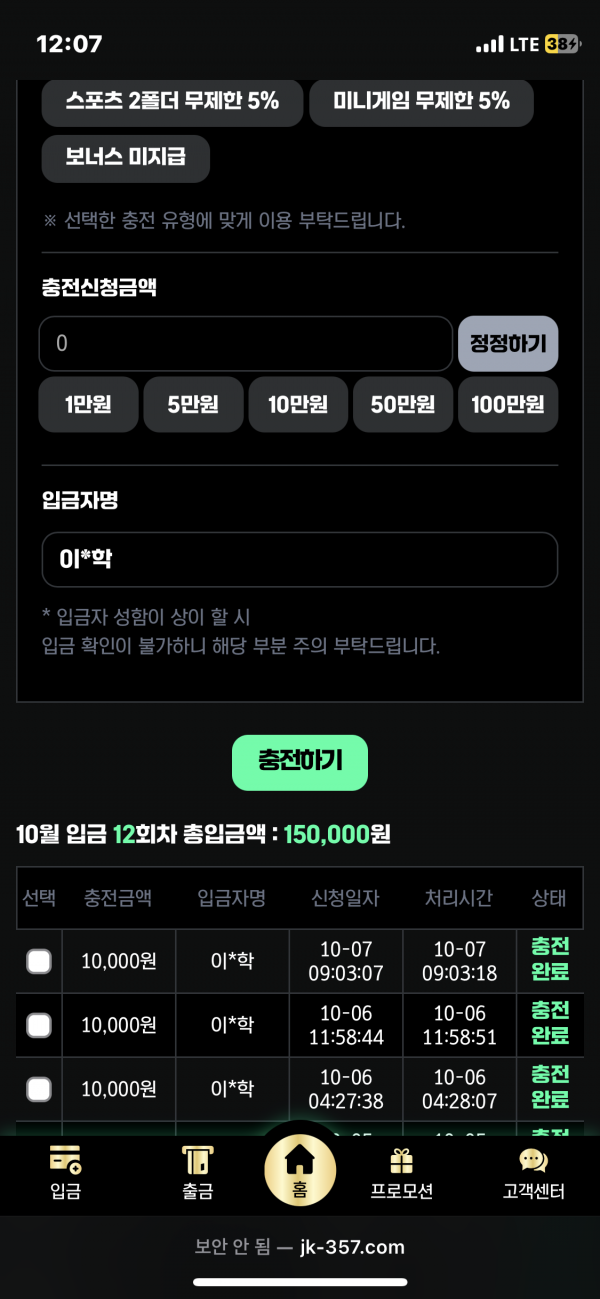Choose the 미니게임 무제한 5% option
The width and height of the screenshot is (600, 1299).
(x=421, y=101)
